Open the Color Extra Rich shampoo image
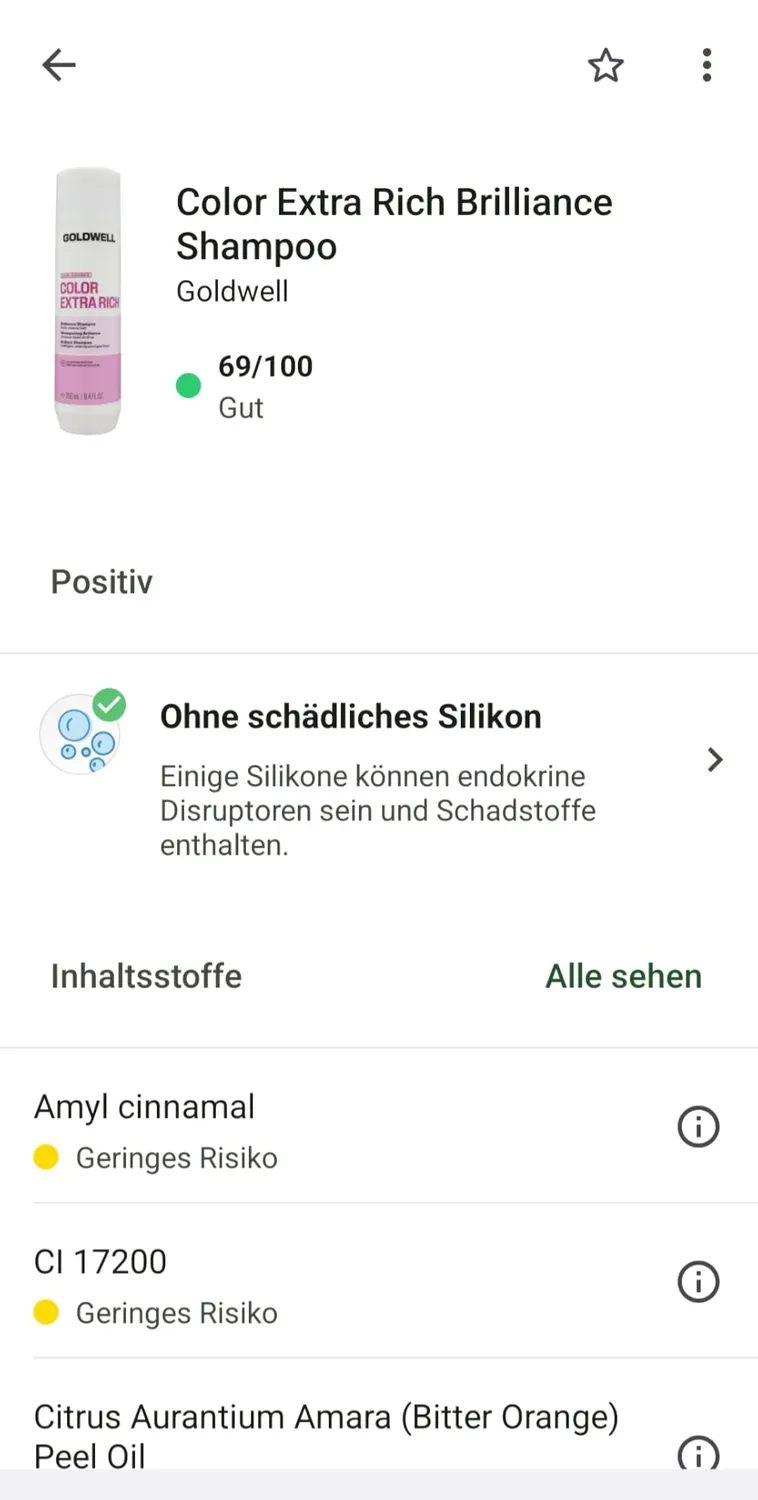 pyautogui.click(x=89, y=301)
